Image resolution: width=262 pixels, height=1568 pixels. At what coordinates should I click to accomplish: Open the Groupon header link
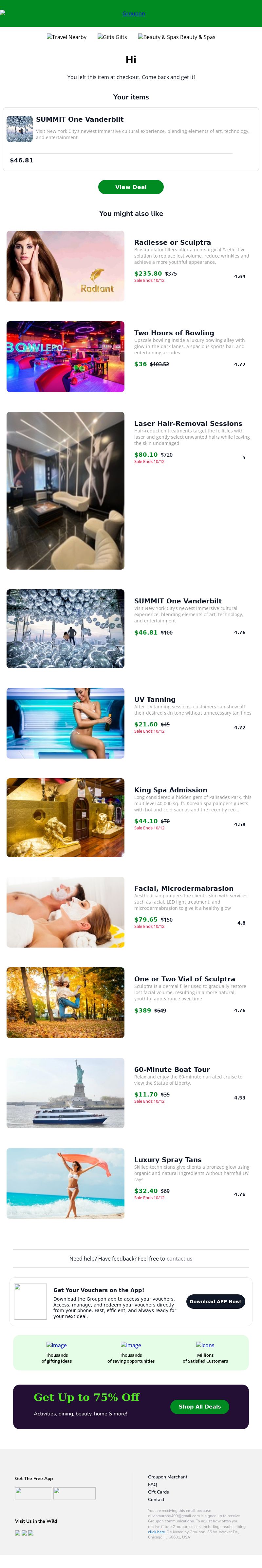pos(133,13)
